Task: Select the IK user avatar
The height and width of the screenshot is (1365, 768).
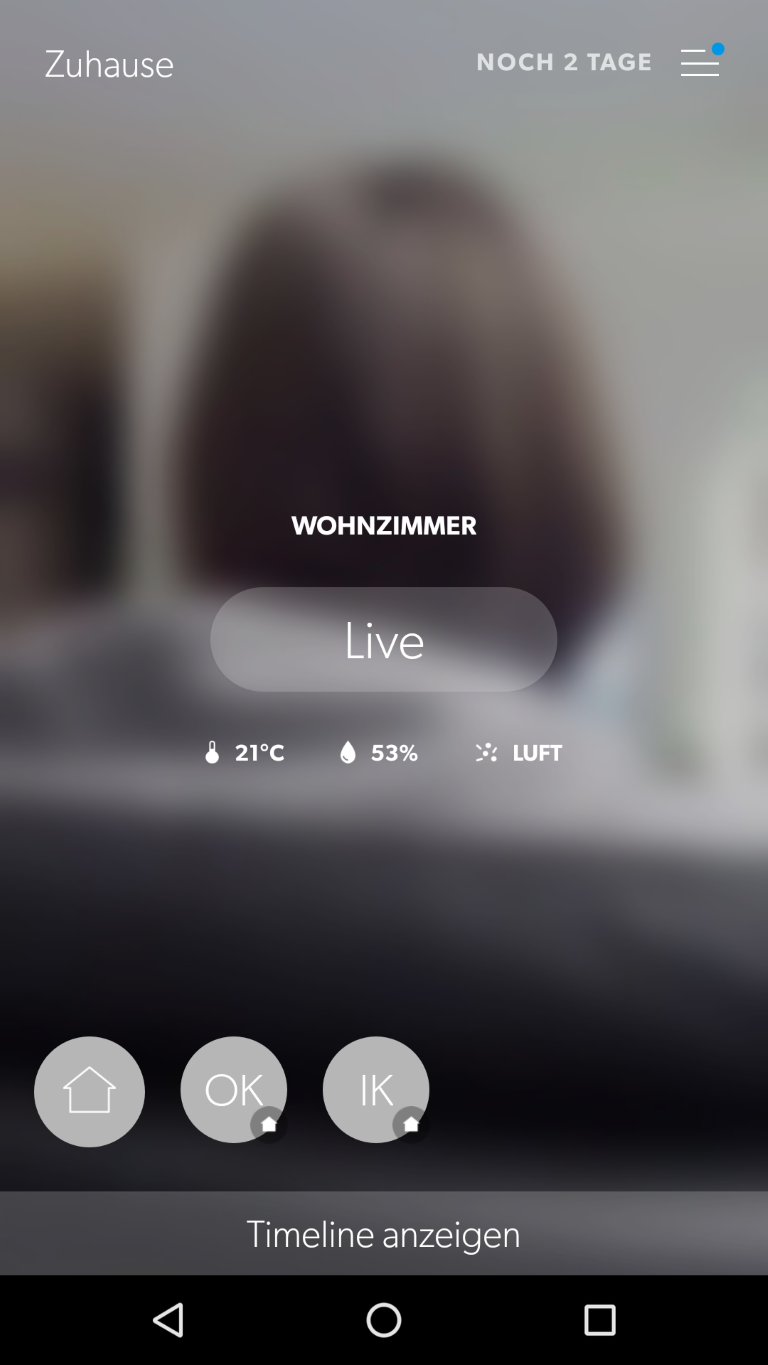Action: (376, 1090)
